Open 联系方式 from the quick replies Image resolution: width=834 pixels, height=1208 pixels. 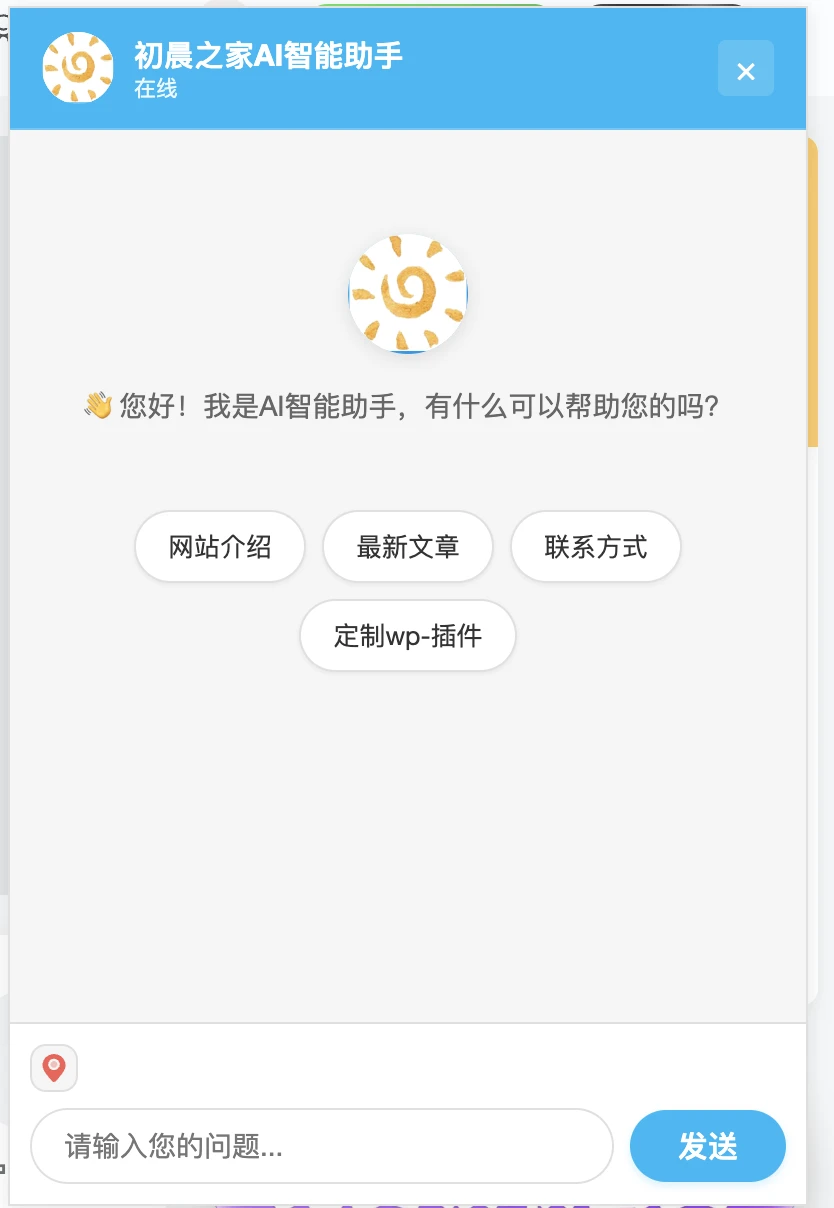coord(595,546)
